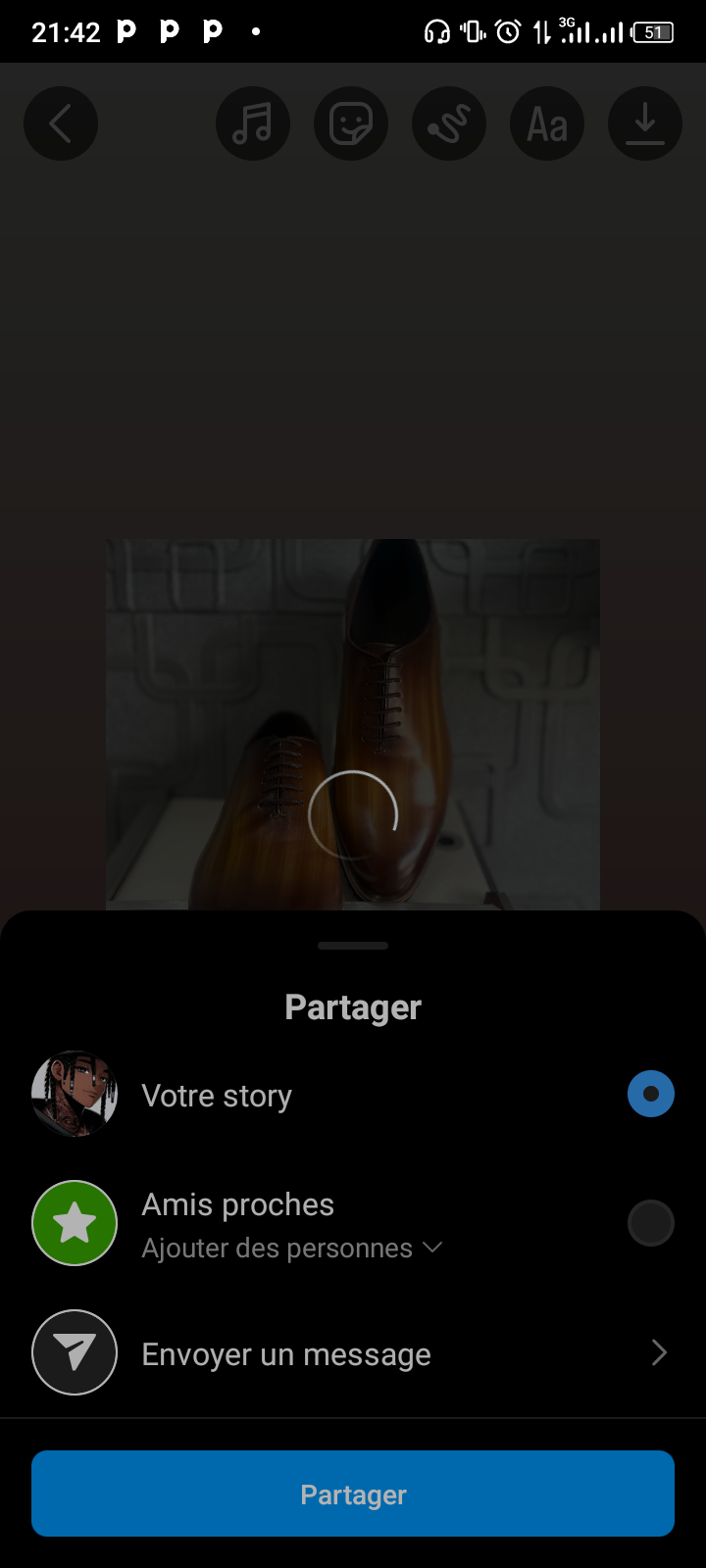Select the Votre story option
Viewport: 706px width, 1568px height.
tap(650, 1094)
